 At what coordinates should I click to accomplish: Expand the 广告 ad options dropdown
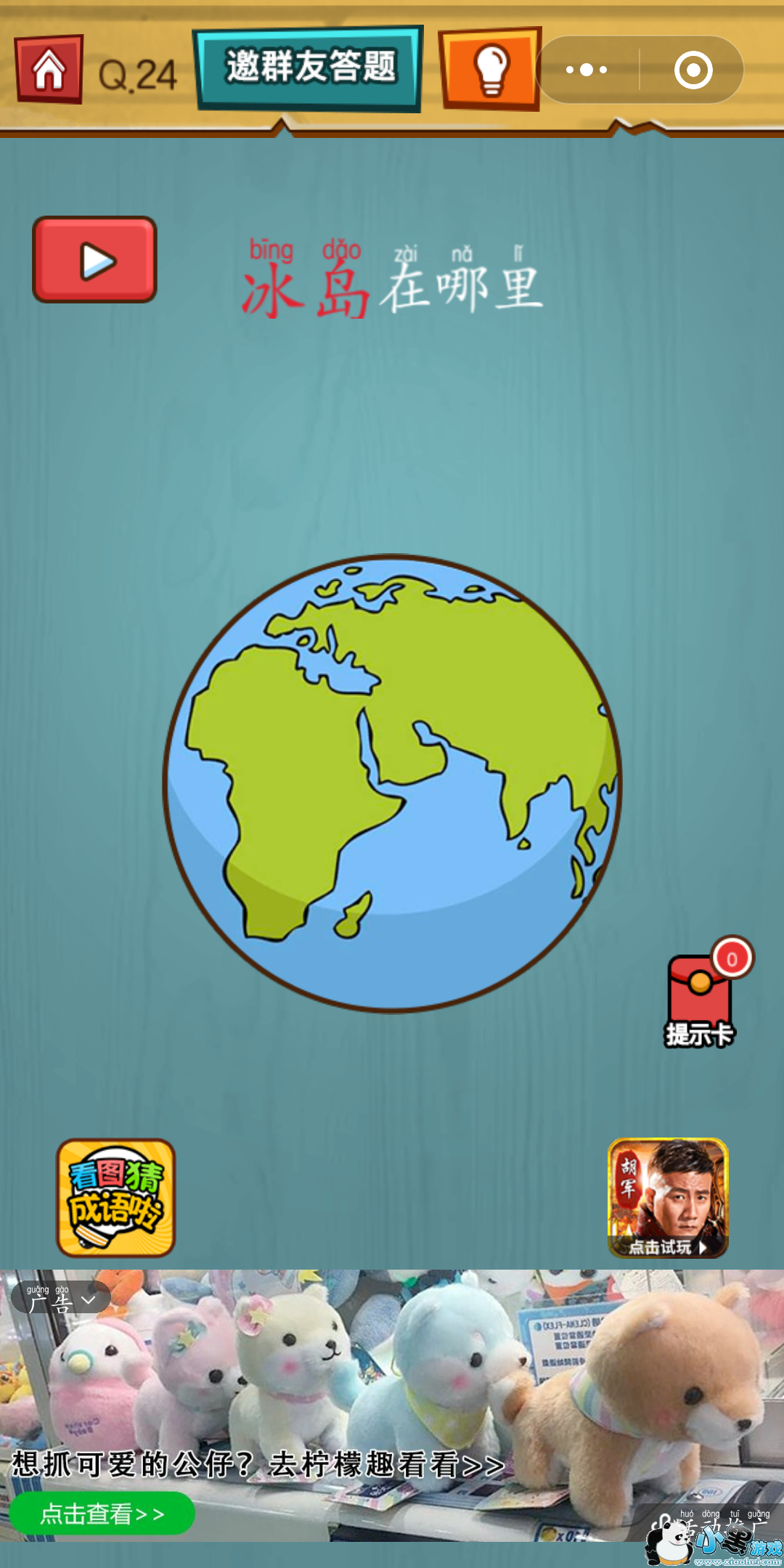(61, 1298)
